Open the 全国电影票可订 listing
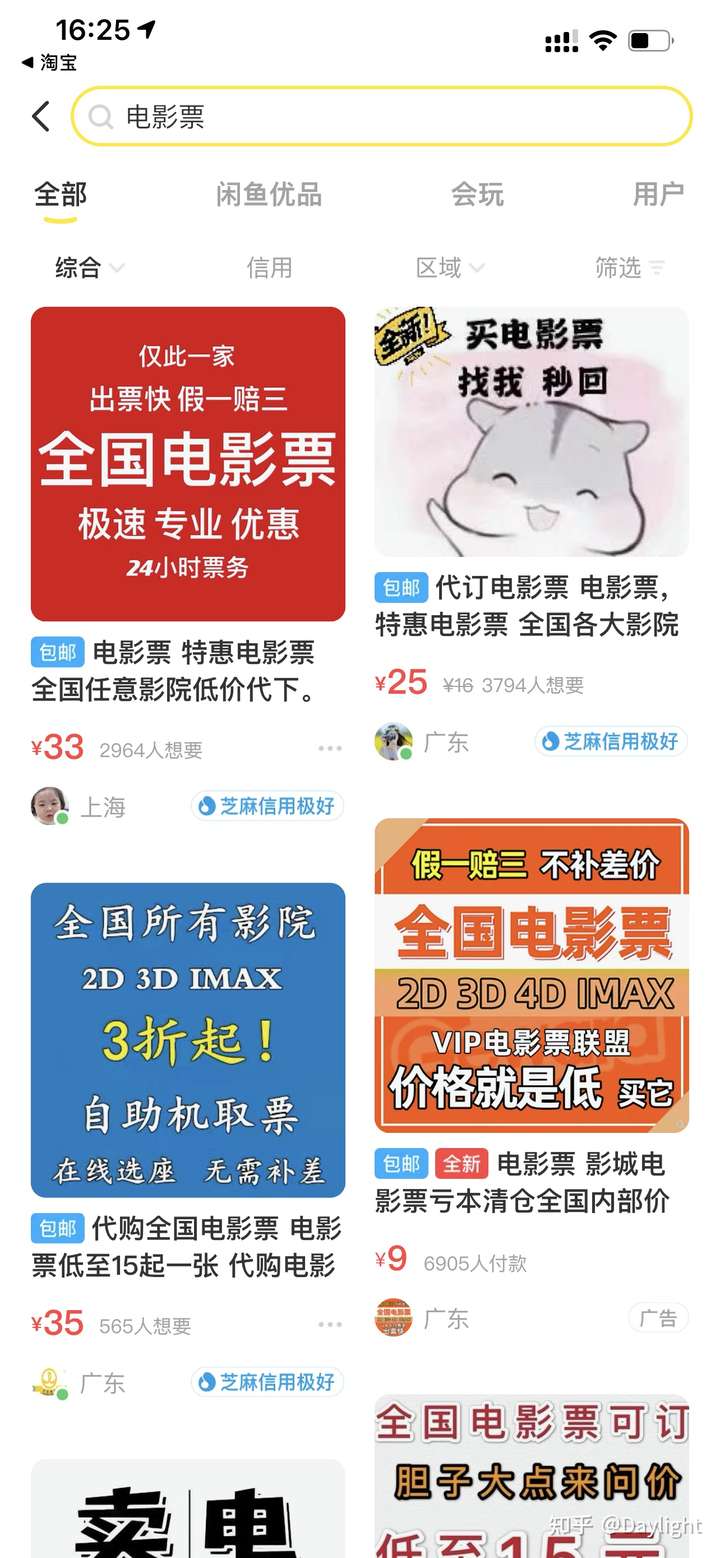The image size is (720, 1558). [531, 1475]
